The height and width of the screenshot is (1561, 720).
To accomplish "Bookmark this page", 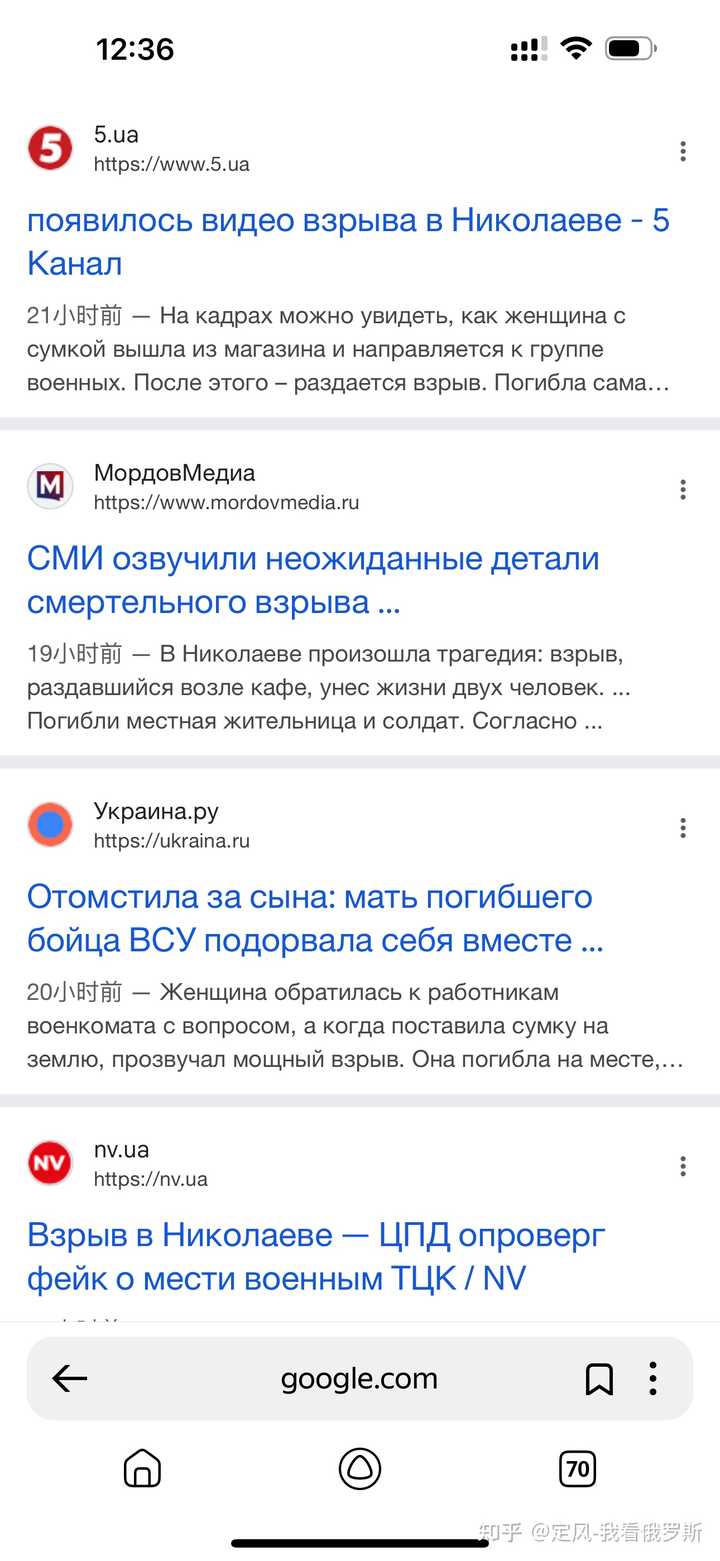I will pyautogui.click(x=599, y=1379).
